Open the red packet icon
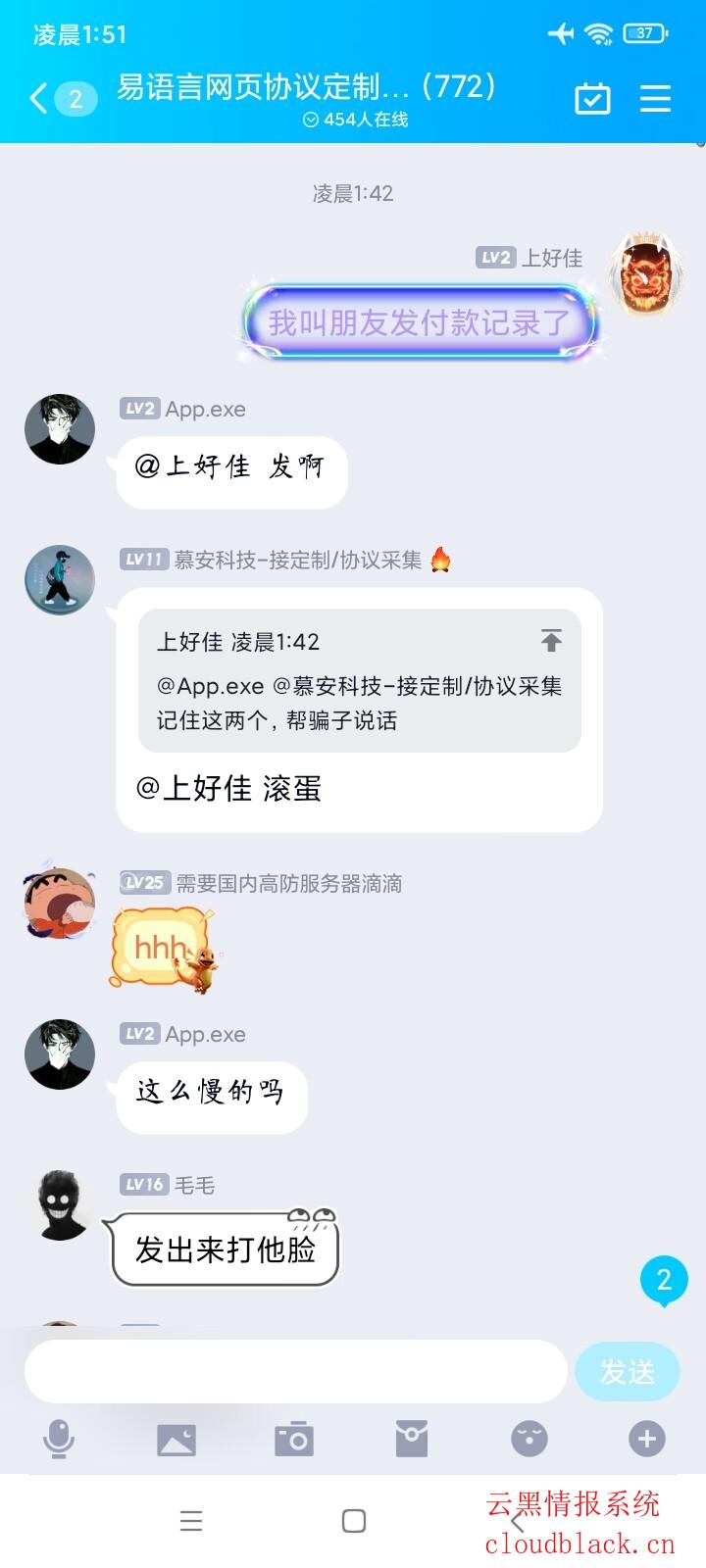Image resolution: width=706 pixels, height=1568 pixels. coord(412,1439)
